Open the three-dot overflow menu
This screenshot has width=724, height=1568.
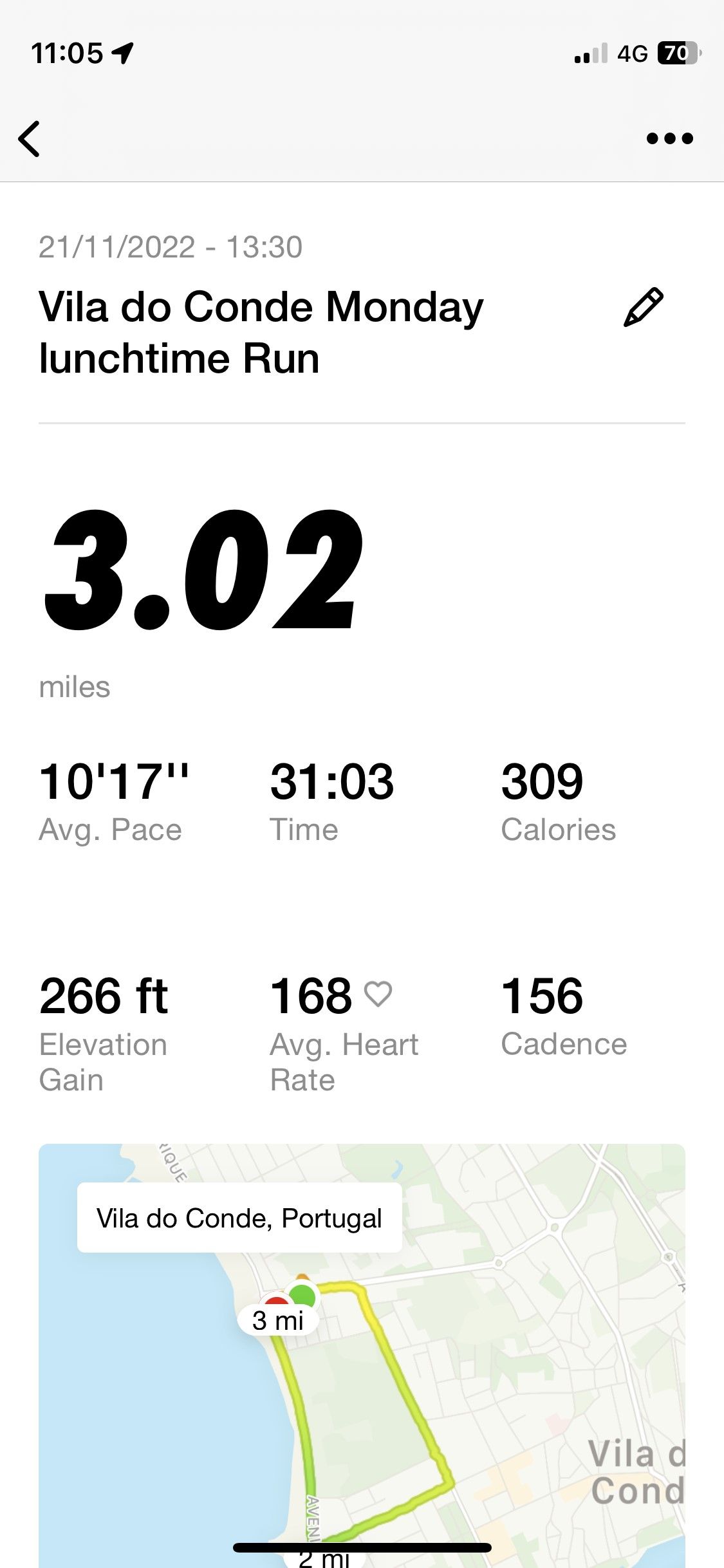(669, 138)
